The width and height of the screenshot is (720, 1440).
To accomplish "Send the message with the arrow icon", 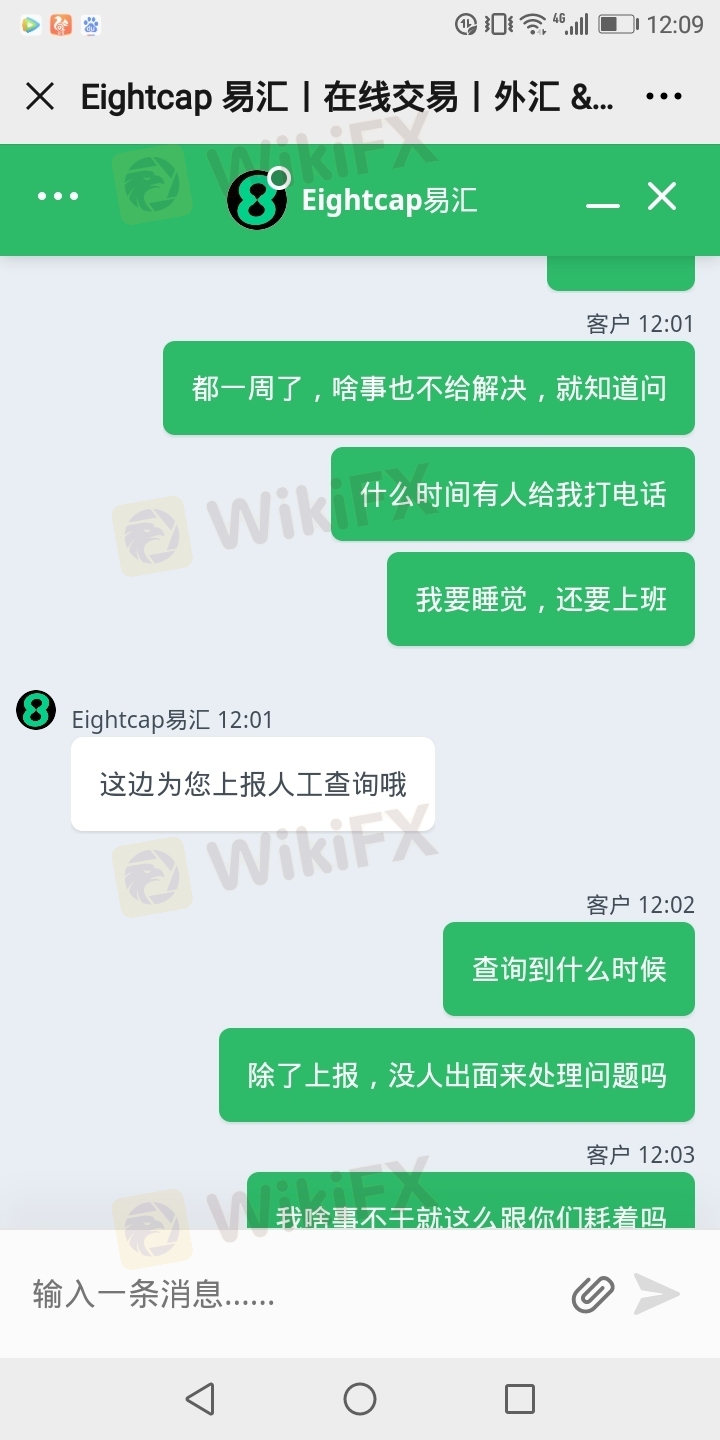I will coord(657,1294).
